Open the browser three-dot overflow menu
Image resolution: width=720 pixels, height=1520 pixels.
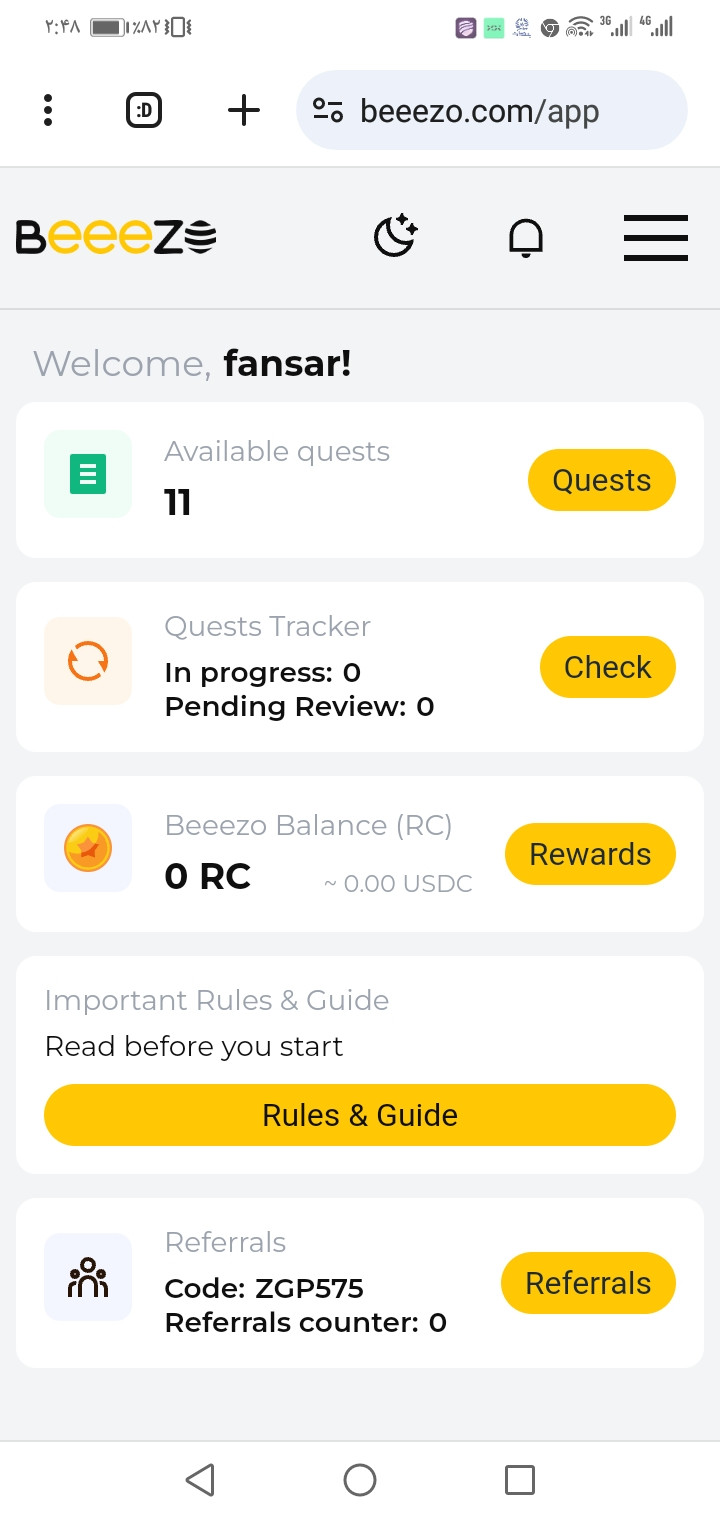click(48, 110)
